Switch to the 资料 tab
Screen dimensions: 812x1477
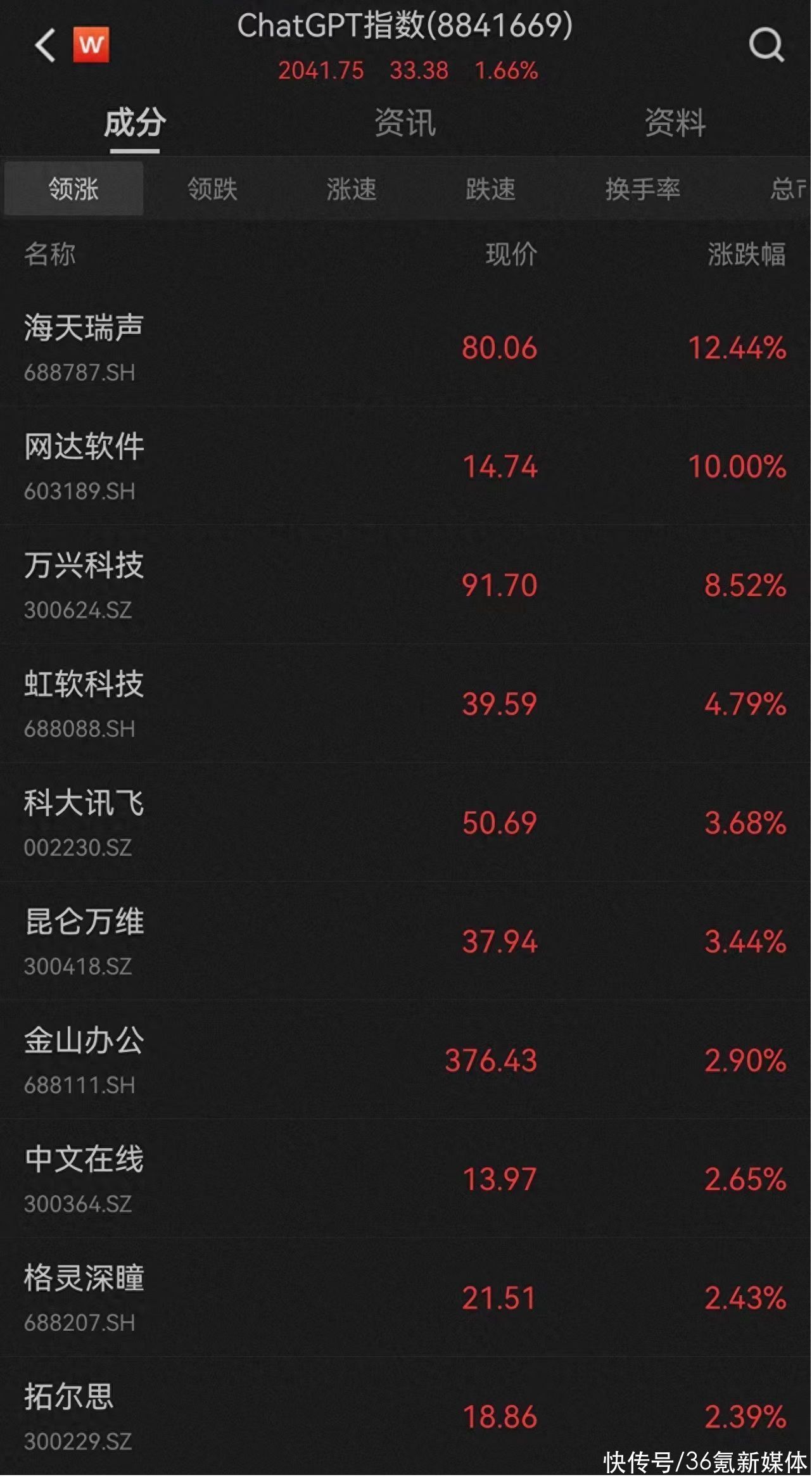tap(675, 122)
